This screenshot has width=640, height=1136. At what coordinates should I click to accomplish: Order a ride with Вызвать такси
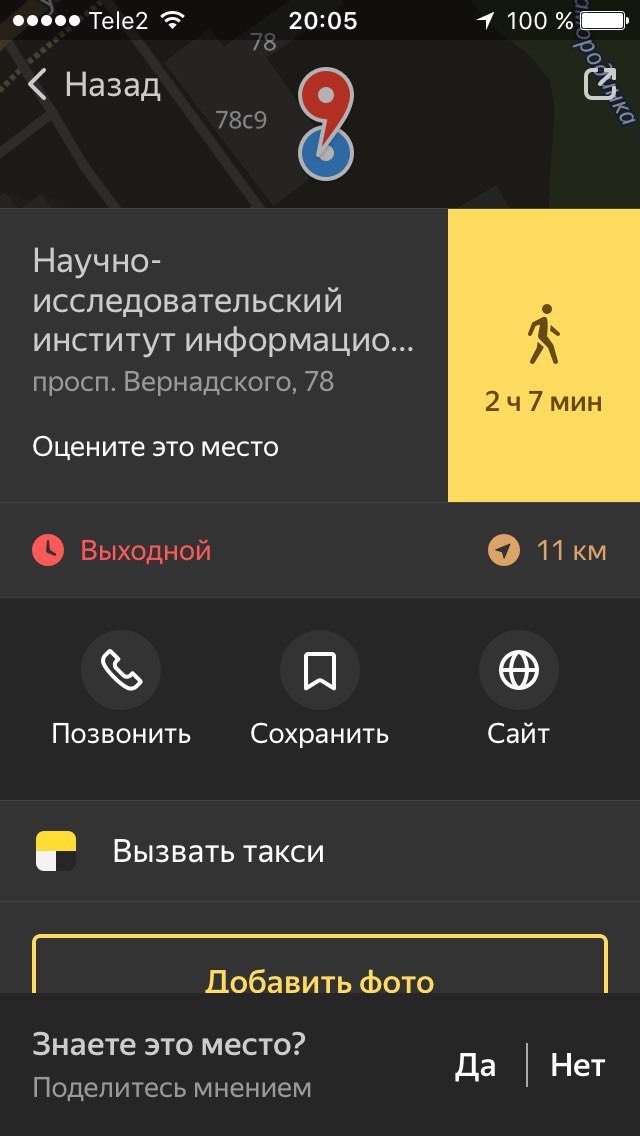coord(320,851)
